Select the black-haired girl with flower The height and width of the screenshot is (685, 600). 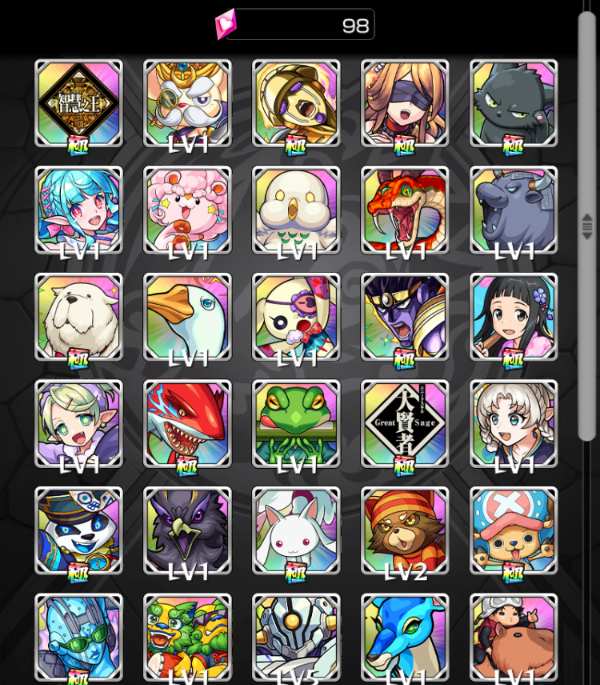pyautogui.click(x=514, y=317)
